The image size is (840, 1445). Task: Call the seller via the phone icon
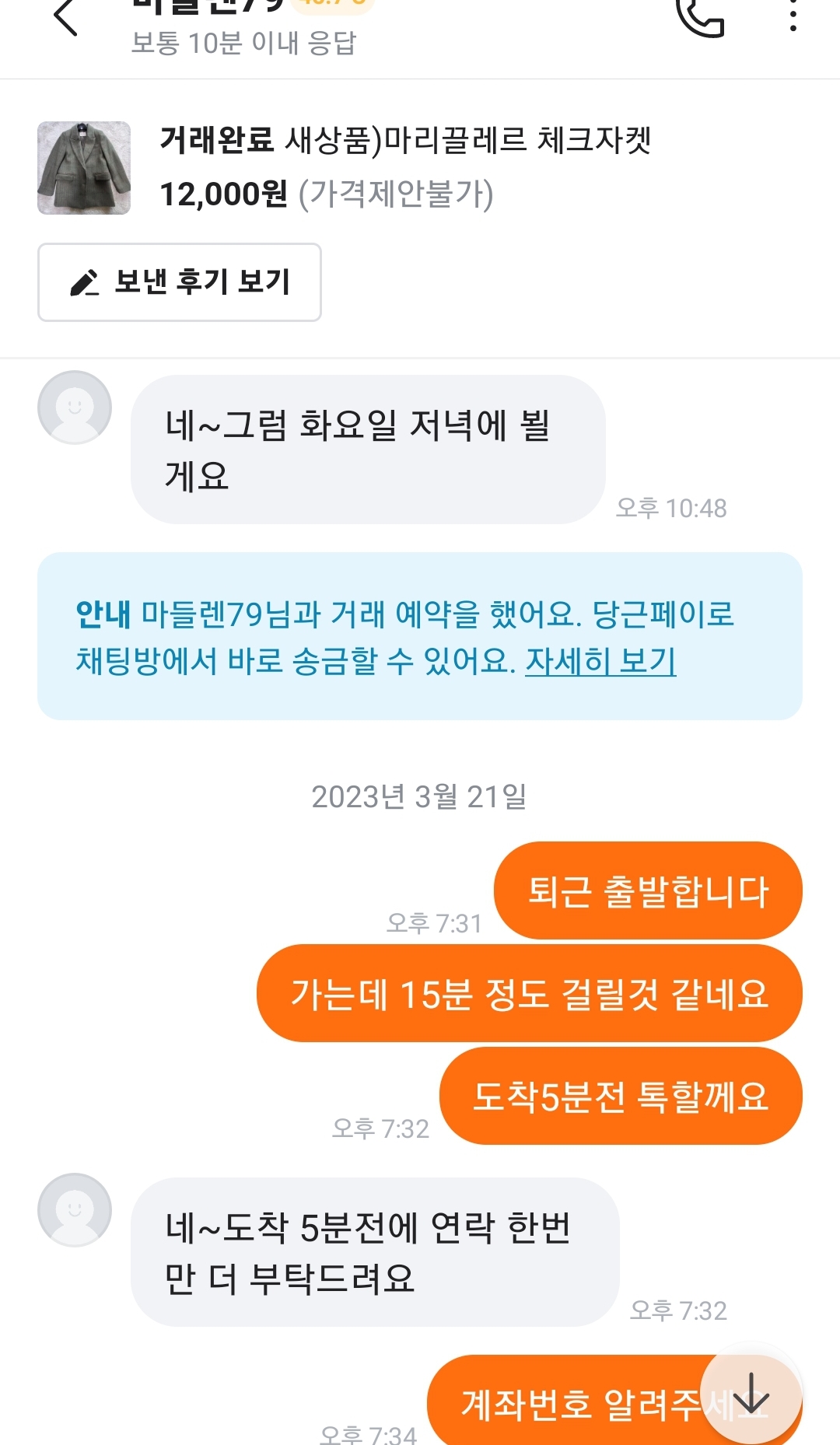(700, 16)
